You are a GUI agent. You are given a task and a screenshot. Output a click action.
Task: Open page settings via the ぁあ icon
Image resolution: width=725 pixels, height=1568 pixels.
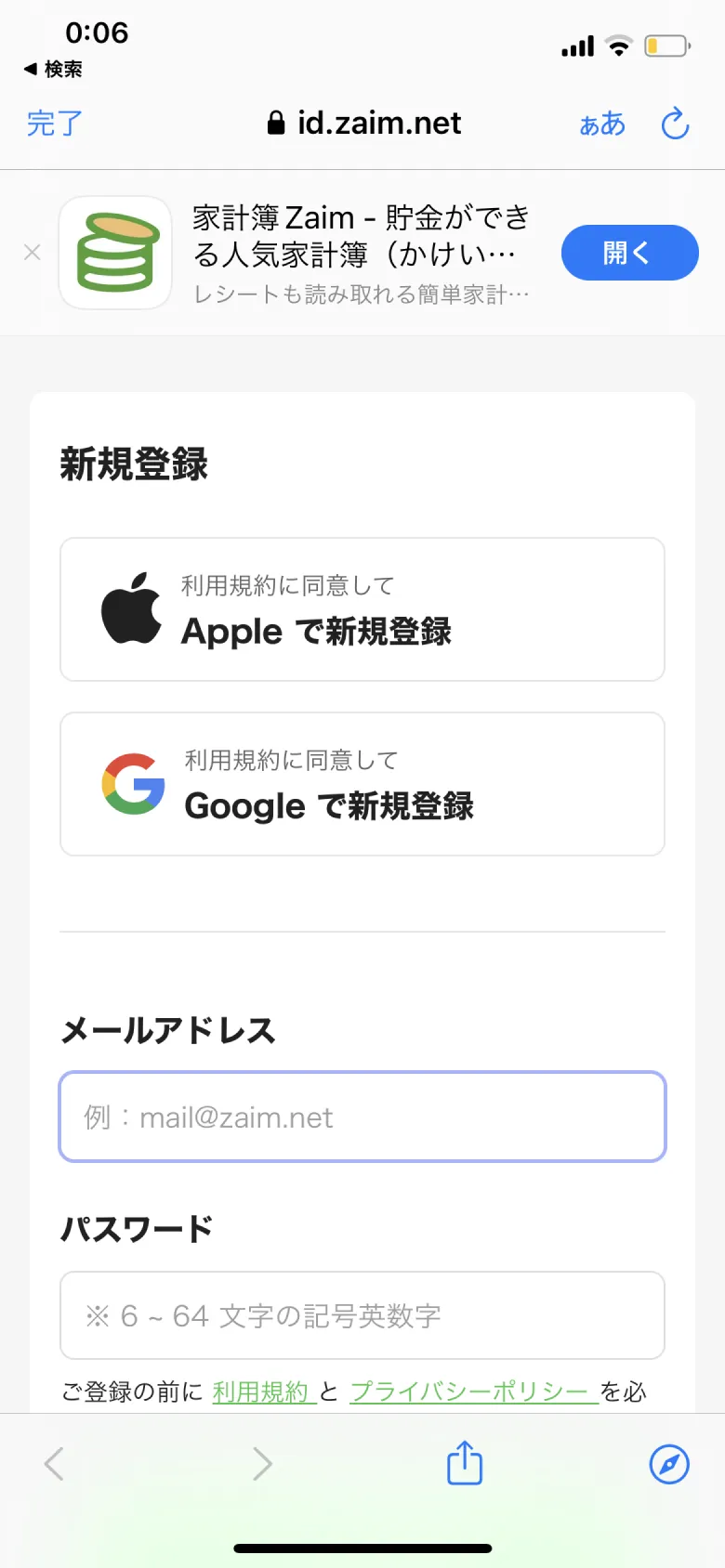601,124
